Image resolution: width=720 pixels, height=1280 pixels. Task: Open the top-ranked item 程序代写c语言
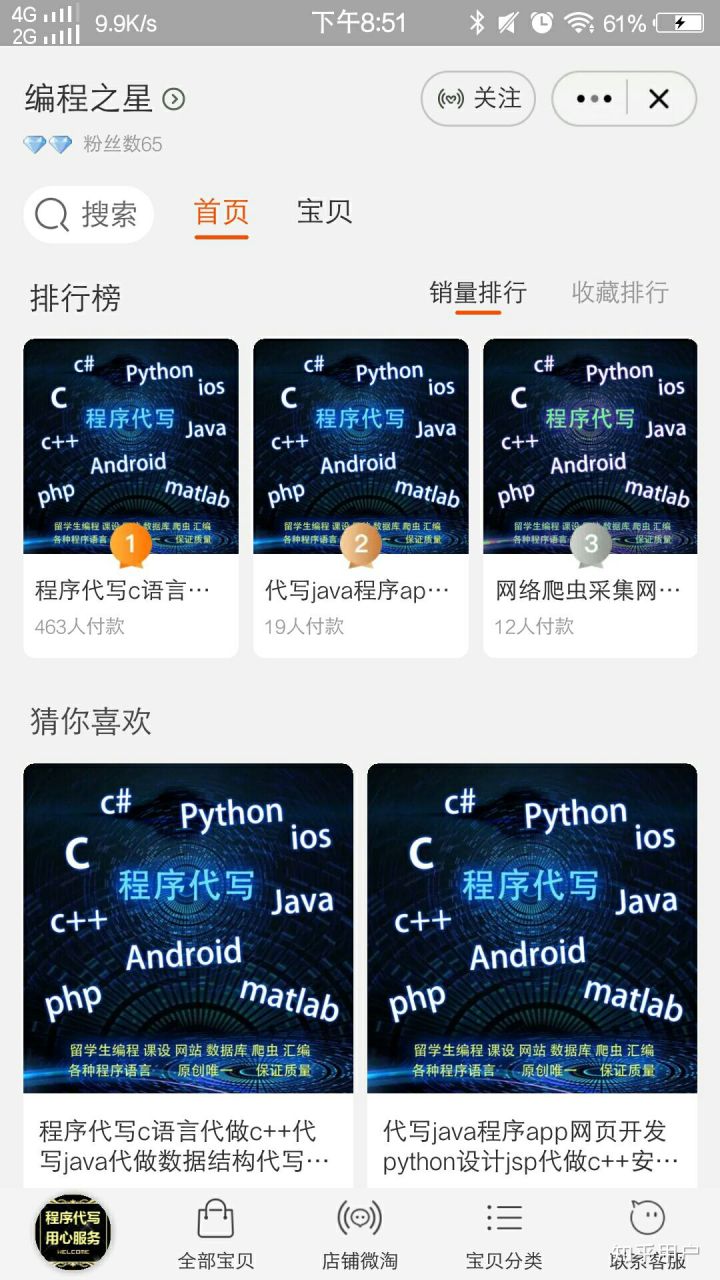(x=131, y=497)
